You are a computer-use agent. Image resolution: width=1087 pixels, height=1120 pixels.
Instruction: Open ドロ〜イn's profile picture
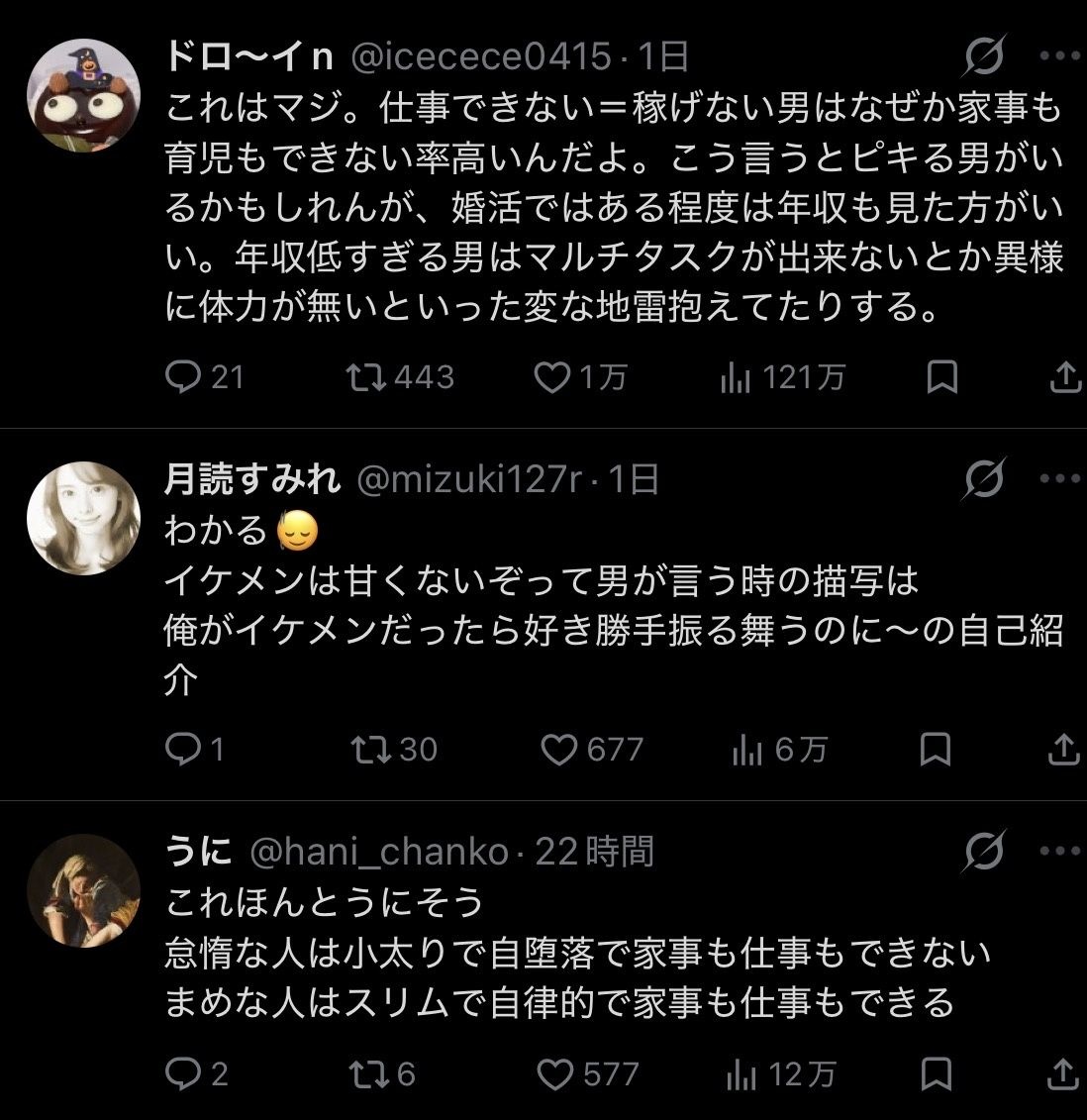point(83,95)
